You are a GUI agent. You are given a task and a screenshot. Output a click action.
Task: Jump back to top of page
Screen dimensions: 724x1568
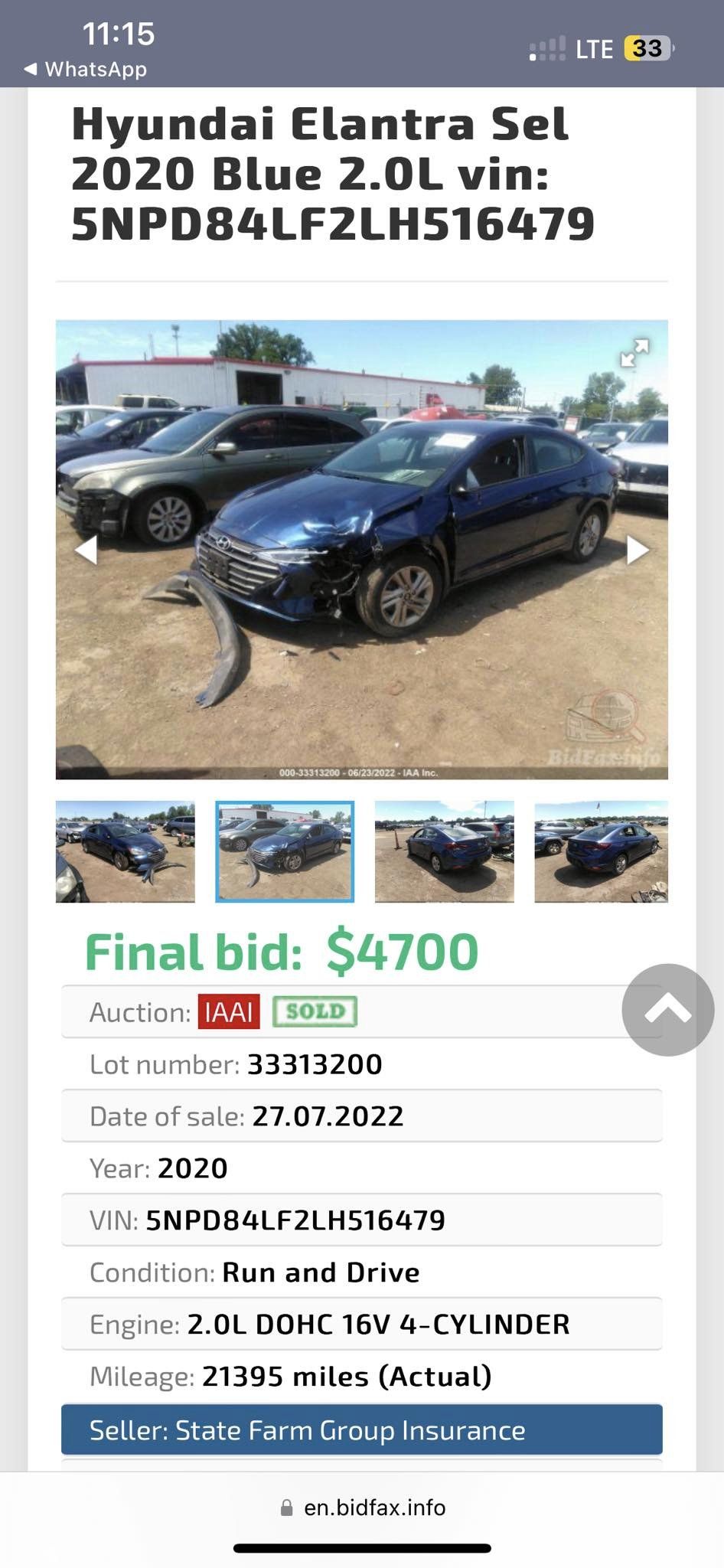(x=667, y=1010)
